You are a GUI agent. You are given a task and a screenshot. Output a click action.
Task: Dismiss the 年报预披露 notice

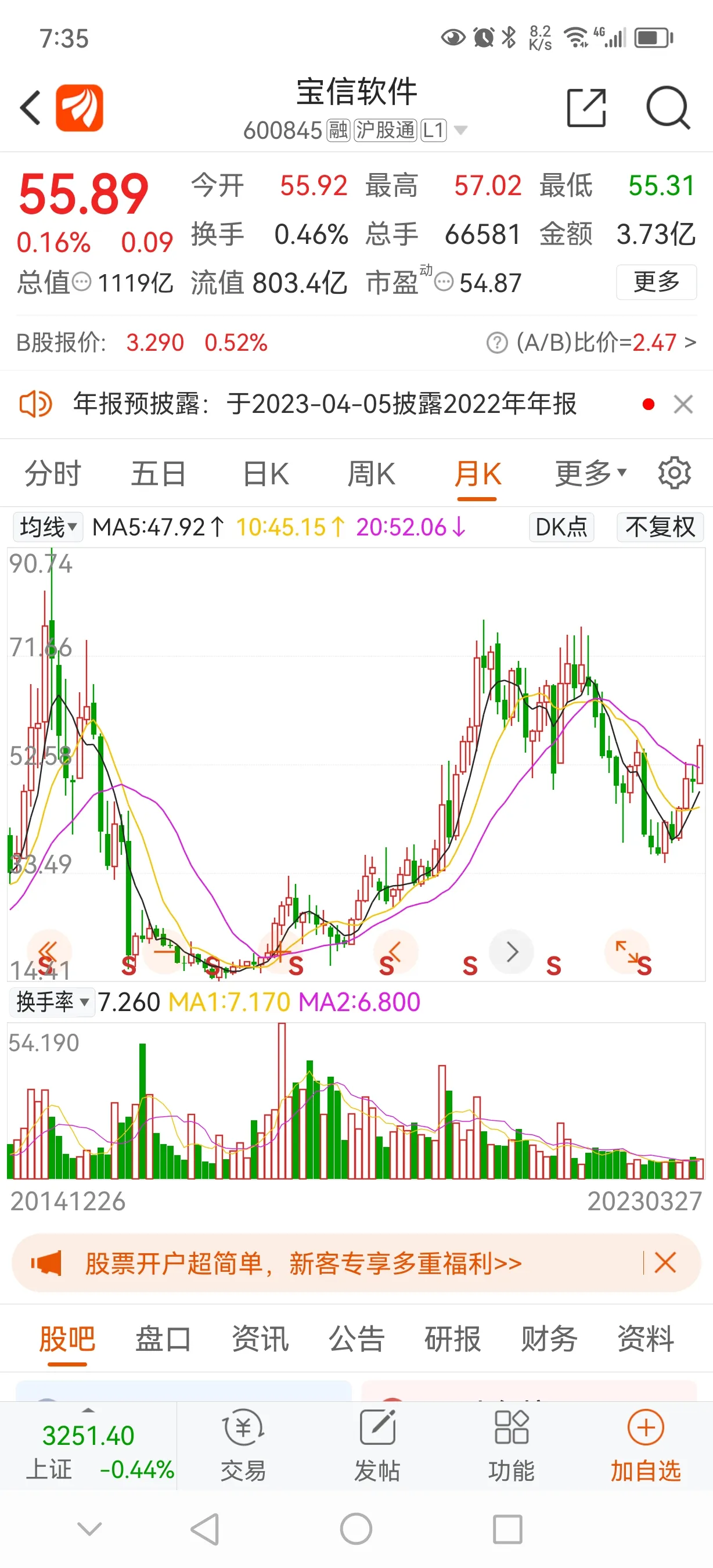(683, 404)
